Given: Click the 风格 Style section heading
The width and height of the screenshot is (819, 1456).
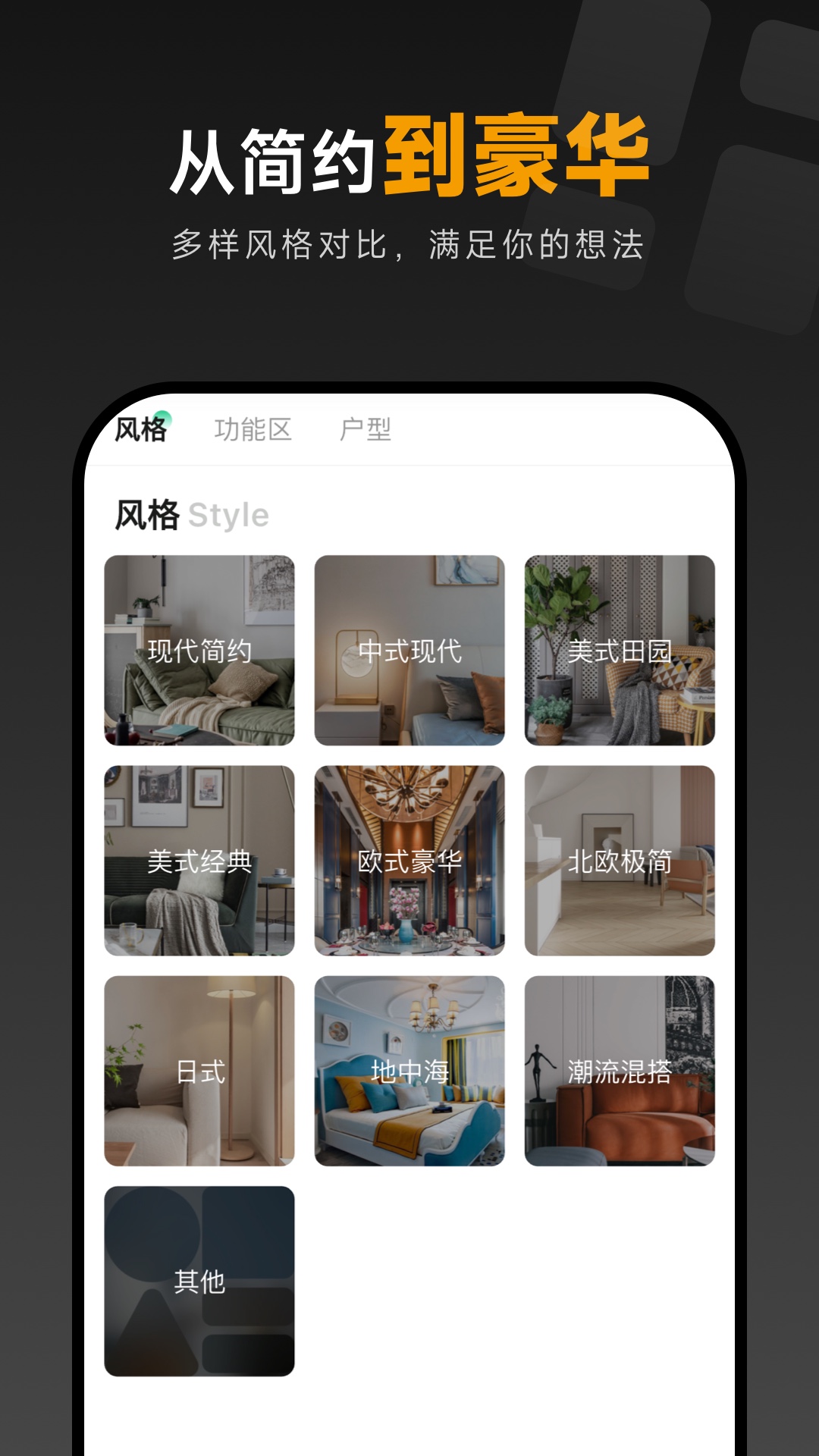Looking at the screenshot, I should 190,513.
